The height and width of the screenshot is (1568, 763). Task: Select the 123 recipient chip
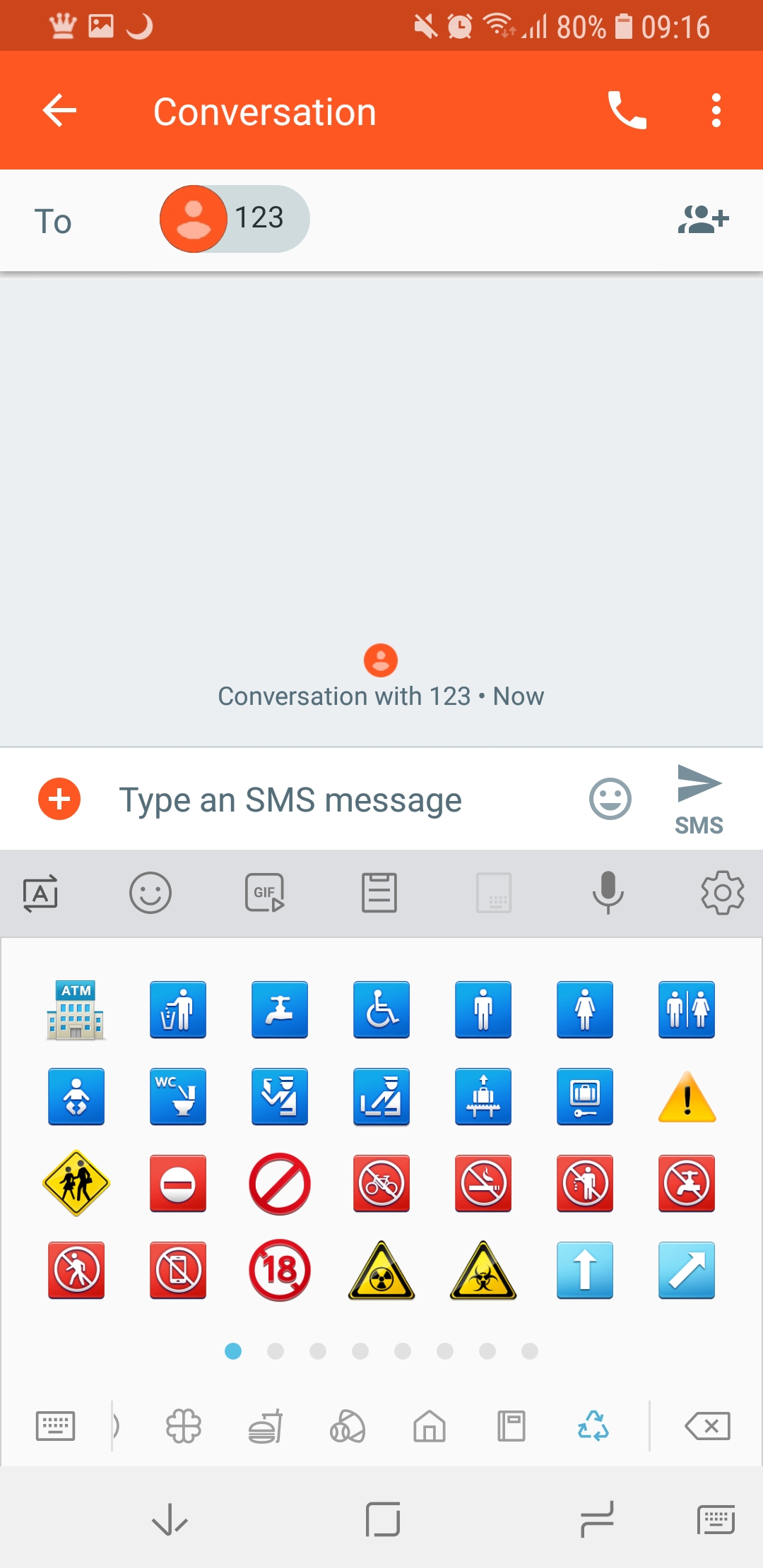[x=235, y=219]
